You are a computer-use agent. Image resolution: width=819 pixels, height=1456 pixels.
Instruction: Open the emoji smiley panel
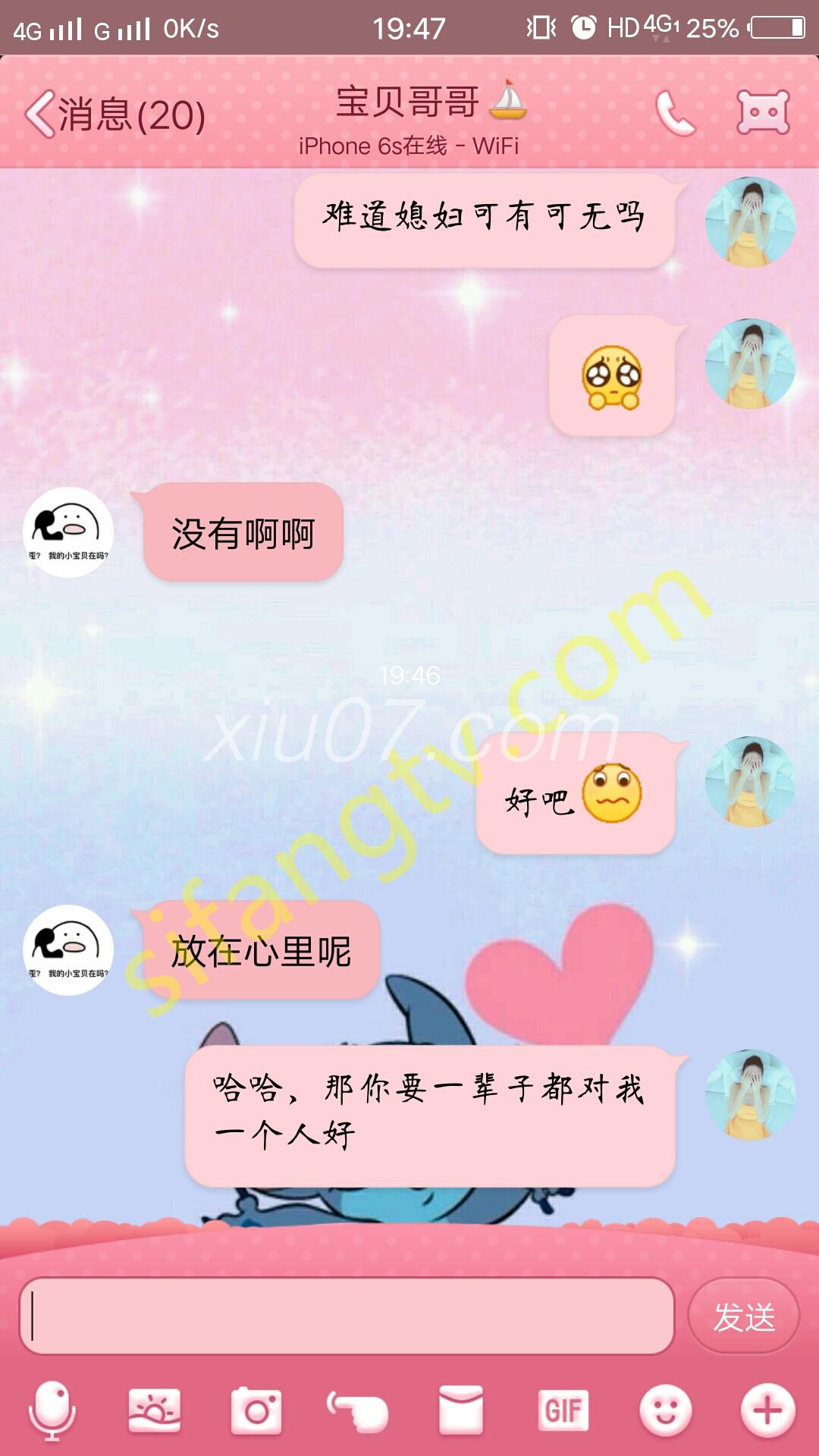pyautogui.click(x=665, y=1410)
